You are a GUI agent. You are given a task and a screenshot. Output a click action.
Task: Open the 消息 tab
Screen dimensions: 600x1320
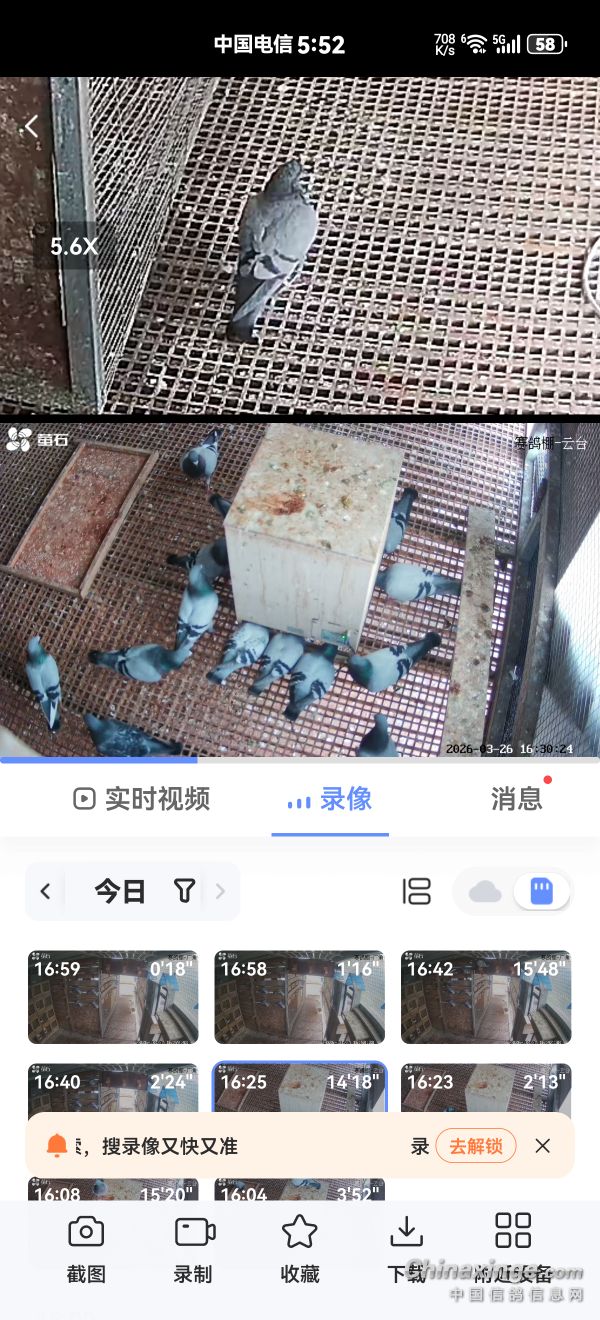[x=516, y=798]
